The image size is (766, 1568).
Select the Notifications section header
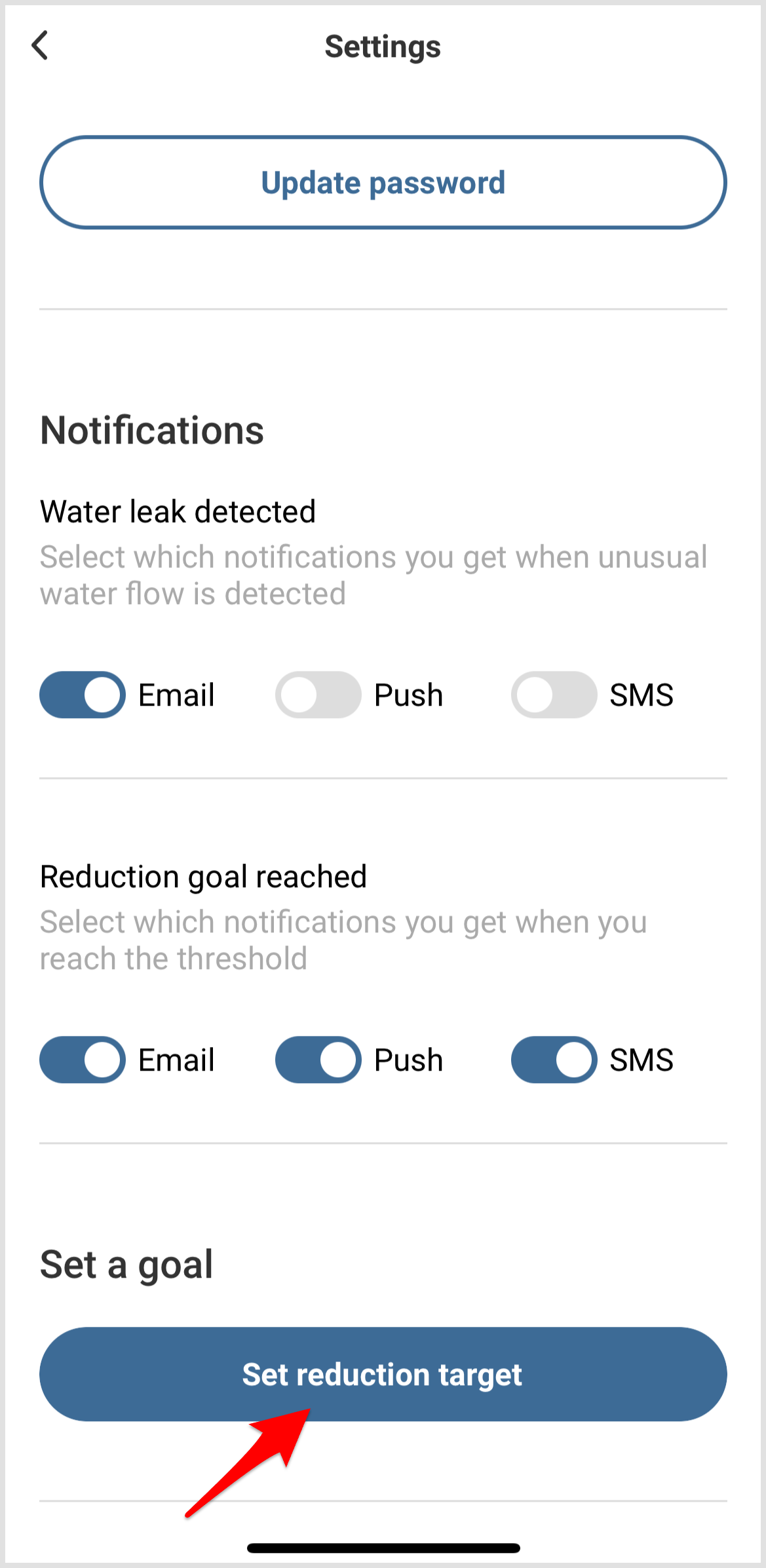[152, 430]
